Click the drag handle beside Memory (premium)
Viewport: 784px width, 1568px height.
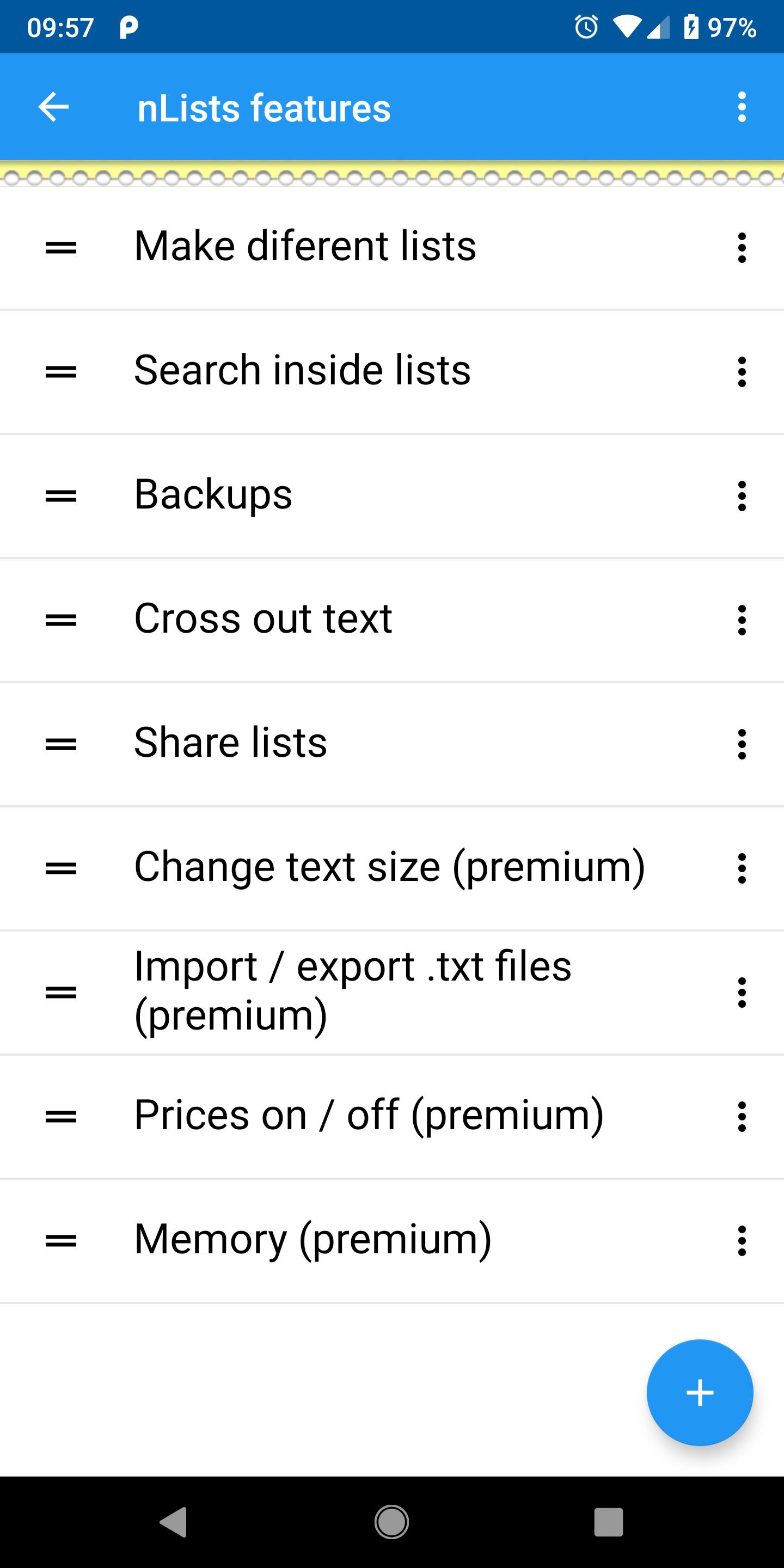(61, 1241)
